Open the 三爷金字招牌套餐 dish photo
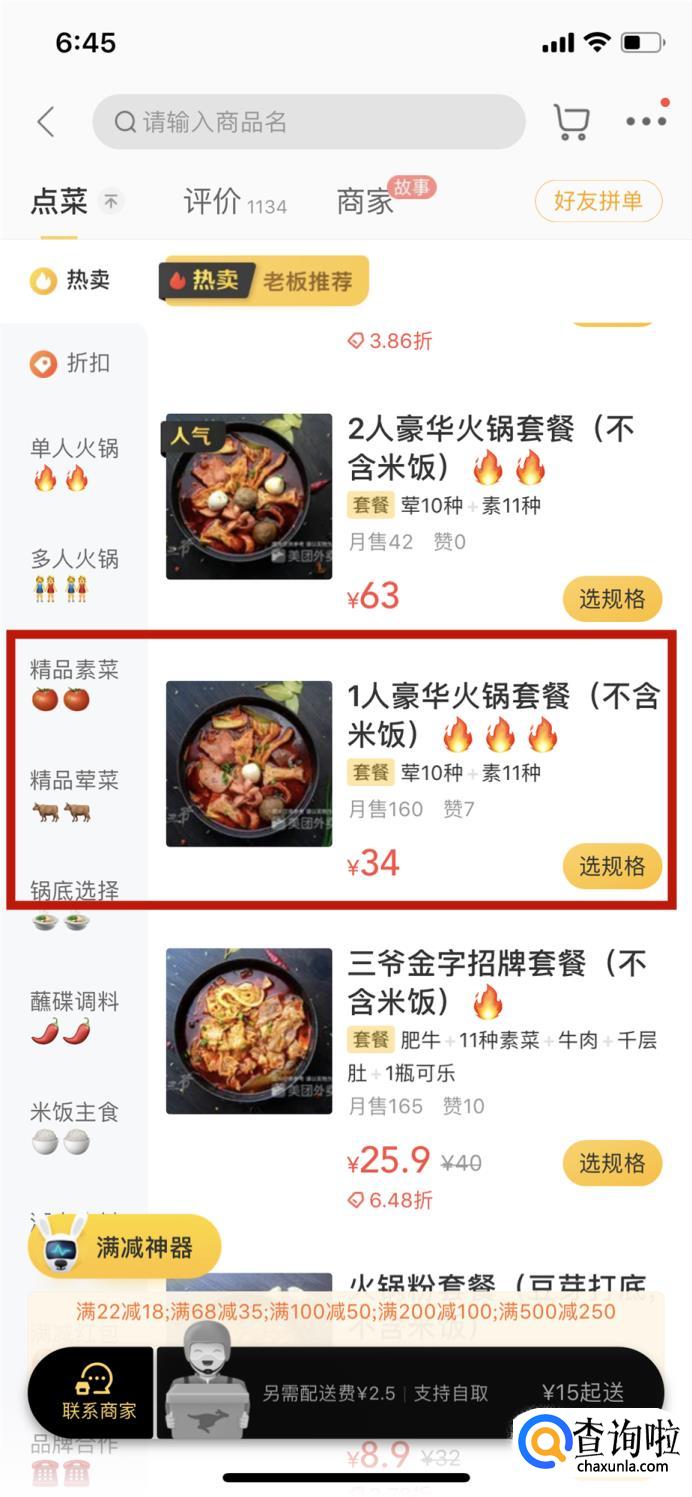692x1497 pixels. [249, 1031]
